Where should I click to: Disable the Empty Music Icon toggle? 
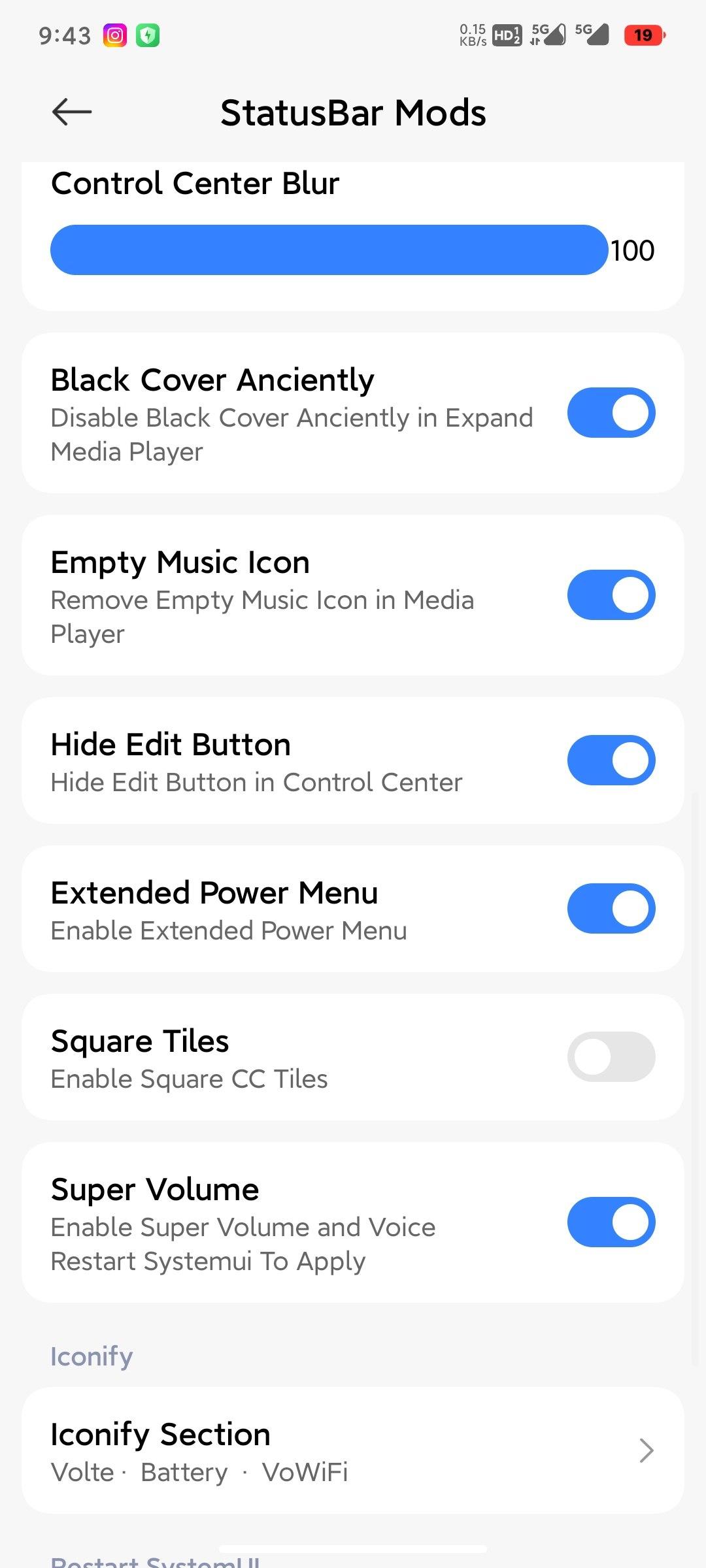(611, 595)
